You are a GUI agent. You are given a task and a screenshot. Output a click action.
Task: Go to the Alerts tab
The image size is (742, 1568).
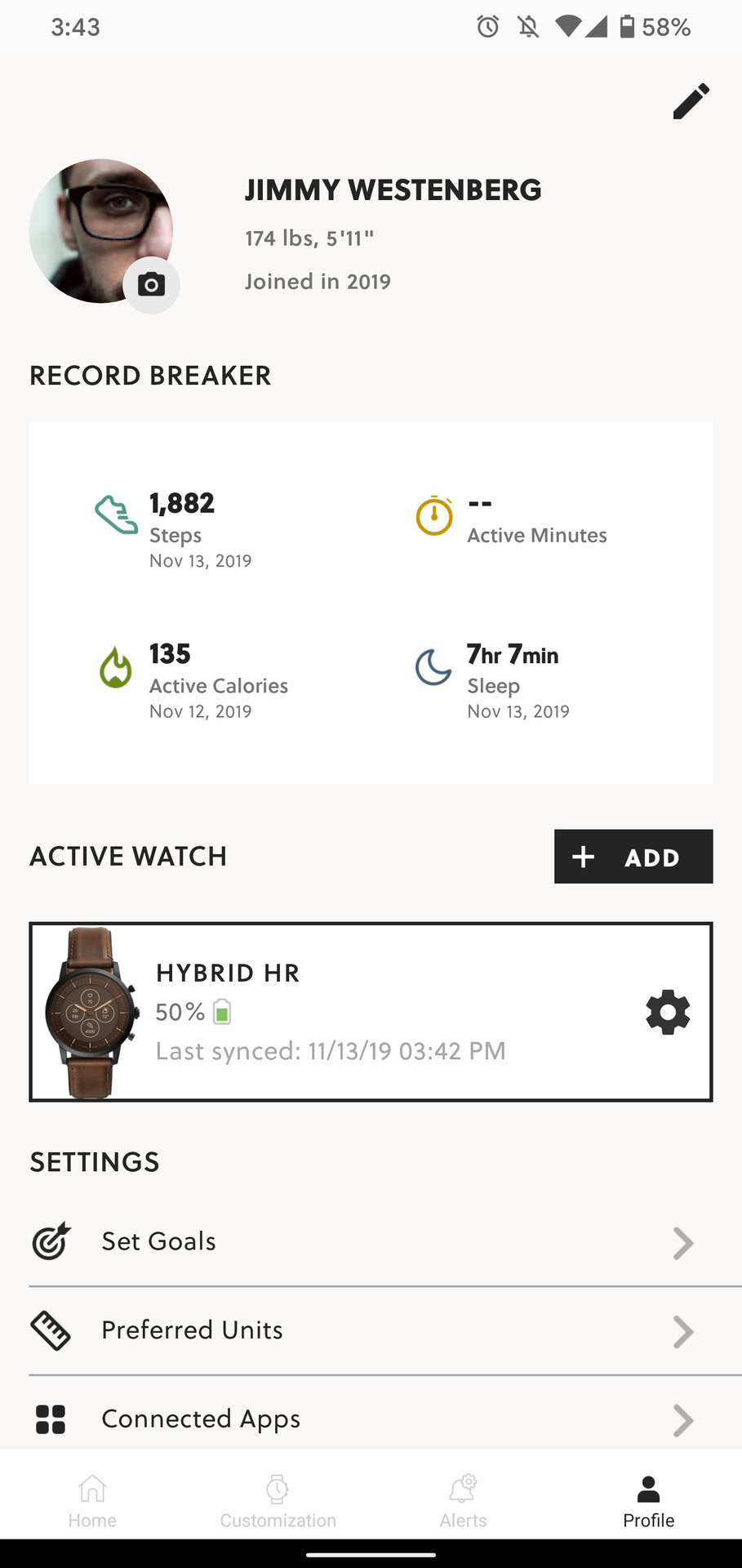(x=463, y=1501)
